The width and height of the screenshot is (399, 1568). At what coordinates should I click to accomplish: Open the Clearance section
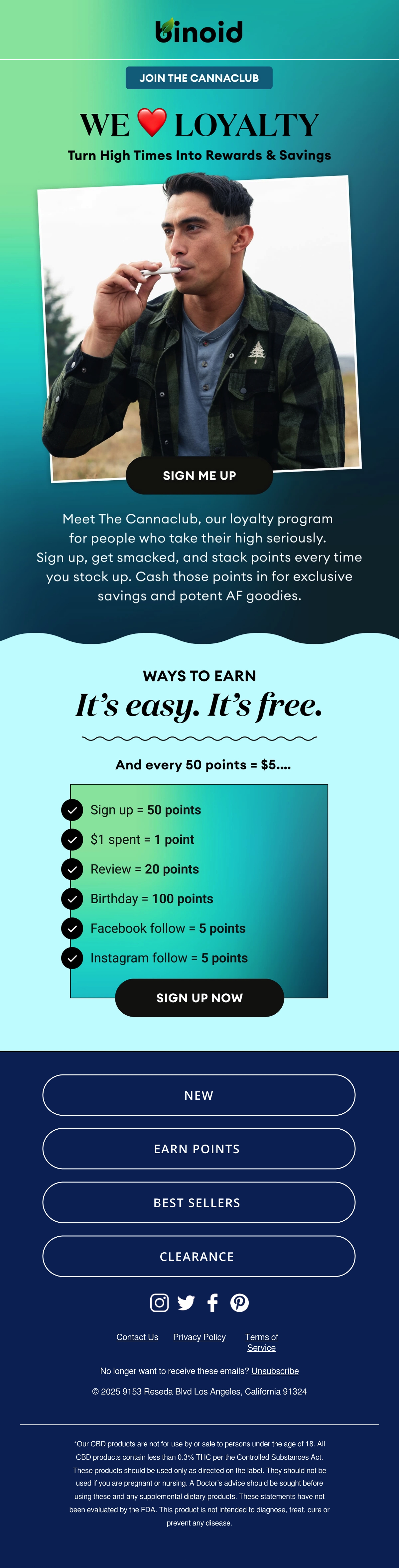[x=199, y=1256]
